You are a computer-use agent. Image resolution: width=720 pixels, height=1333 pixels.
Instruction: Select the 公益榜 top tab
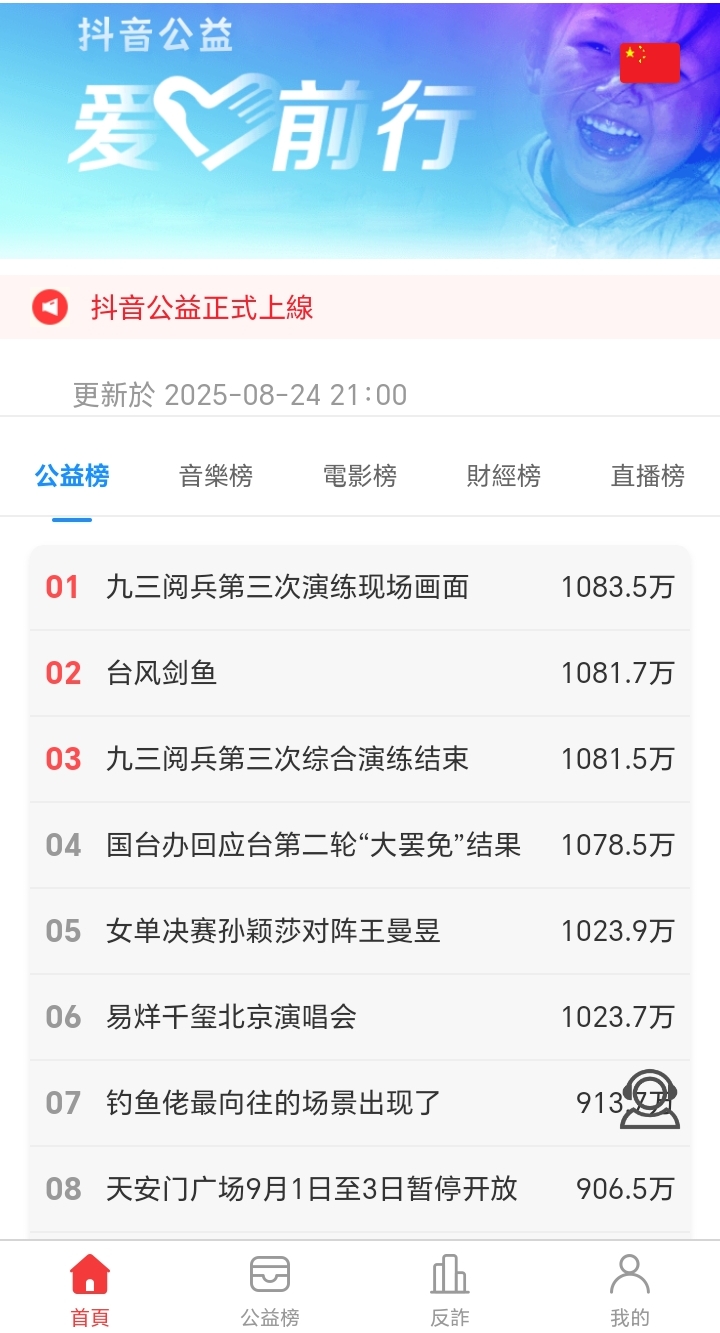tap(72, 476)
